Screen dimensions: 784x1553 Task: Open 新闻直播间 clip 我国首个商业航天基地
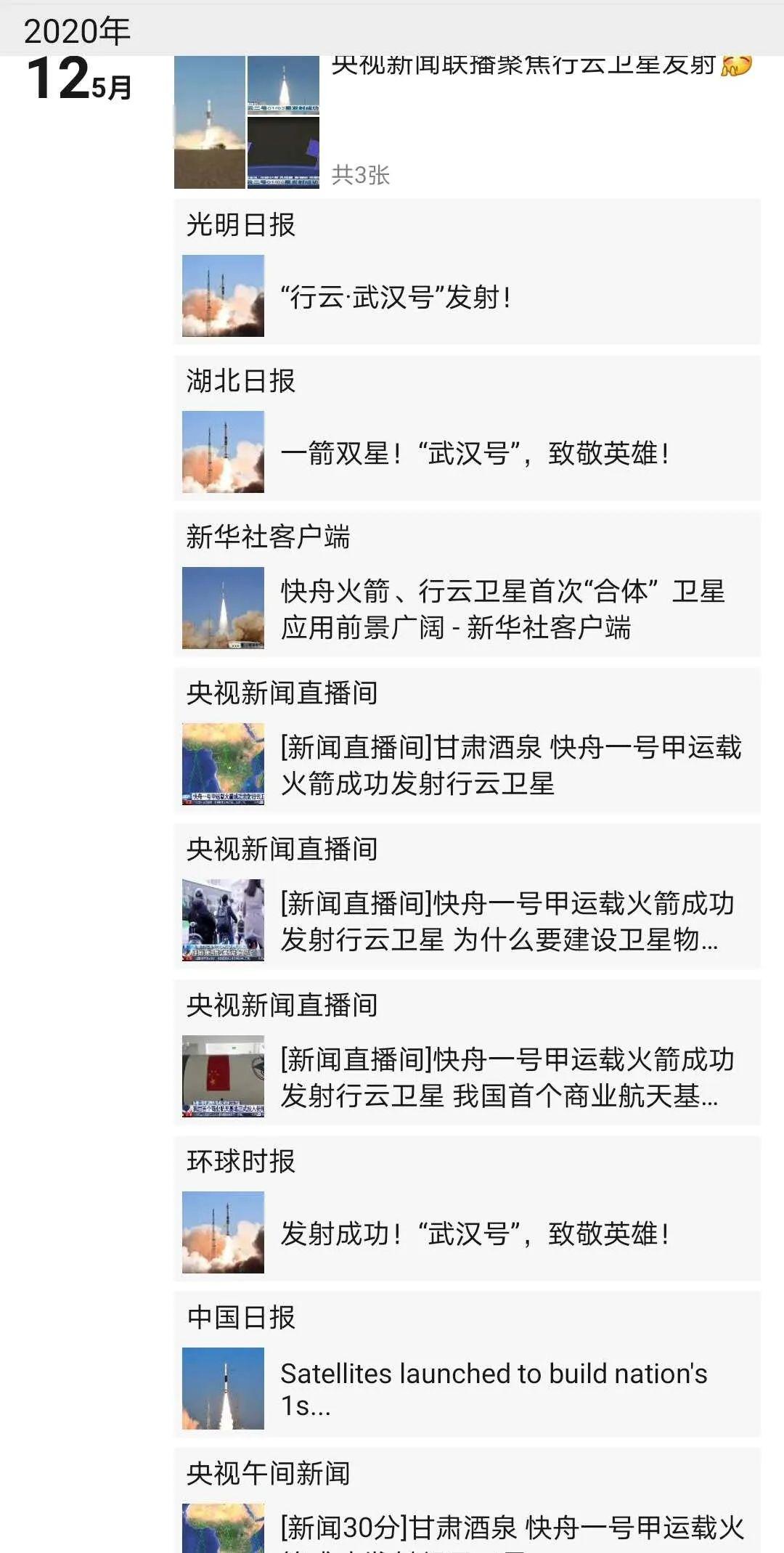[467, 1077]
